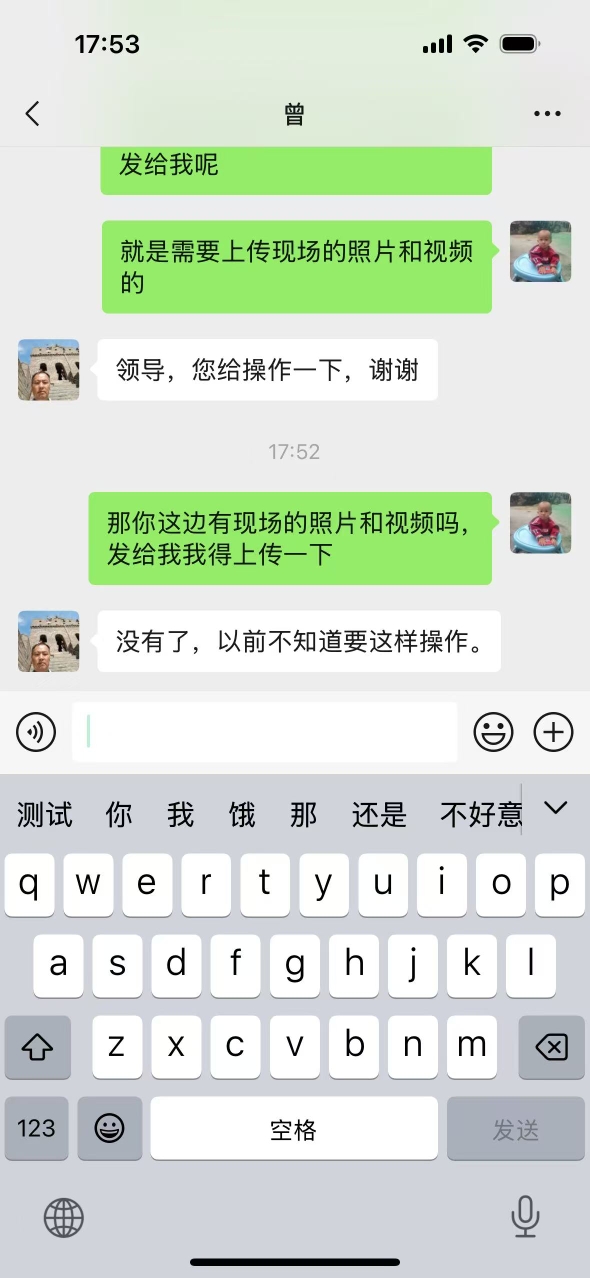590x1278 pixels.
Task: Open the three-dot chat info menu
Action: [547, 114]
